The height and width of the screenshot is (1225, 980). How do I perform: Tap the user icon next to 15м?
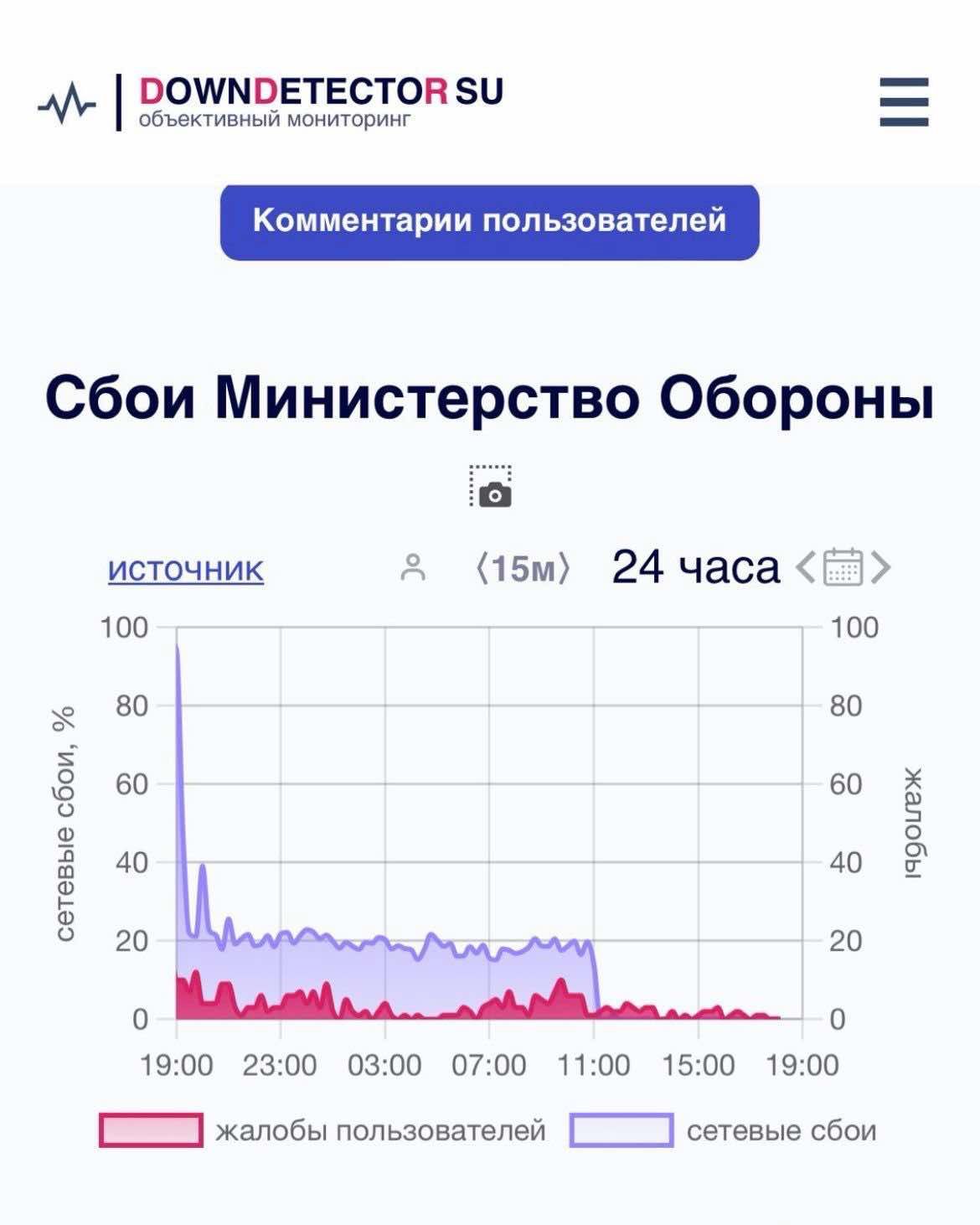point(413,568)
